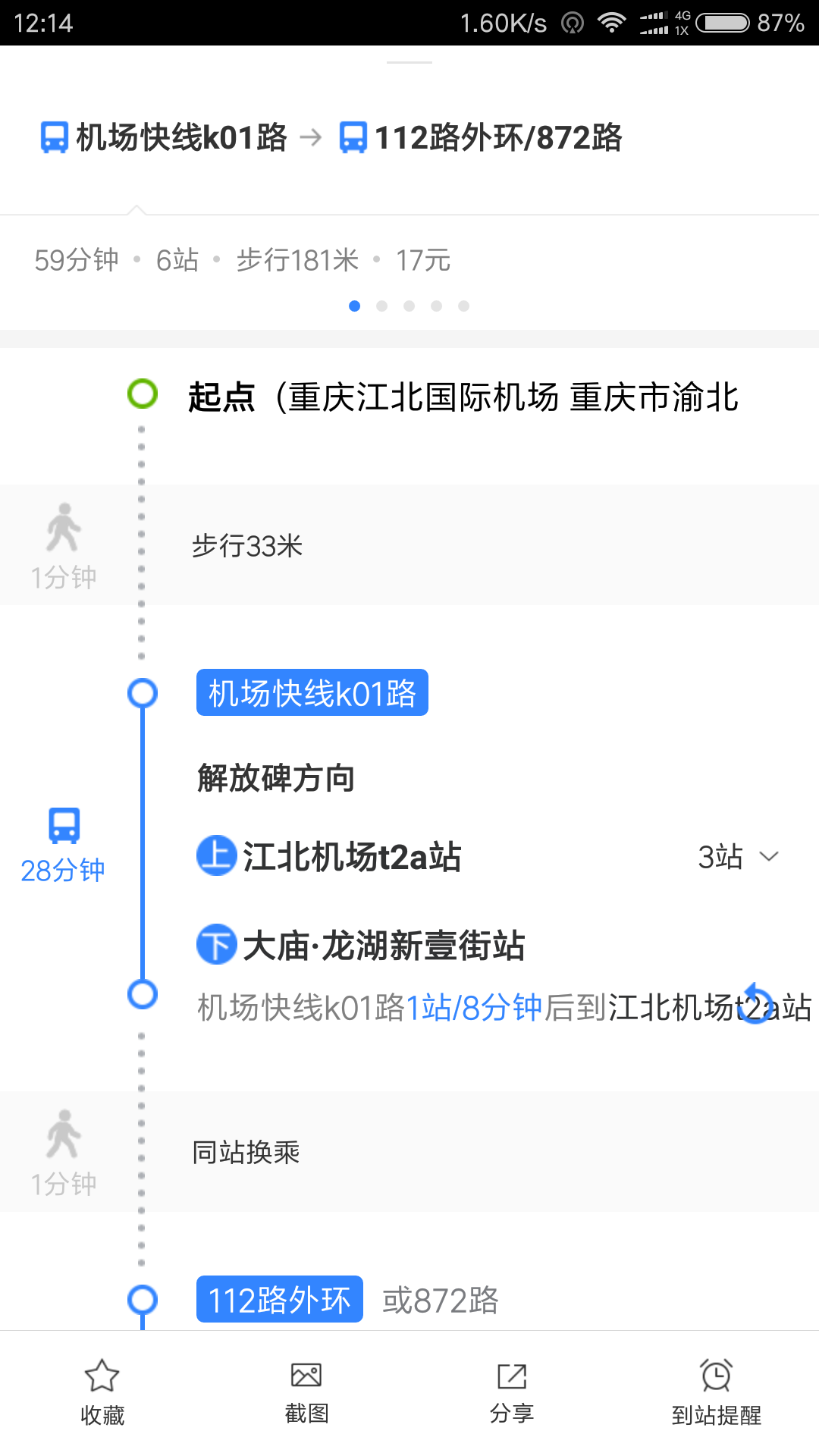Tap 收藏 to save this route
The width and height of the screenshot is (819, 1456).
click(x=102, y=1392)
